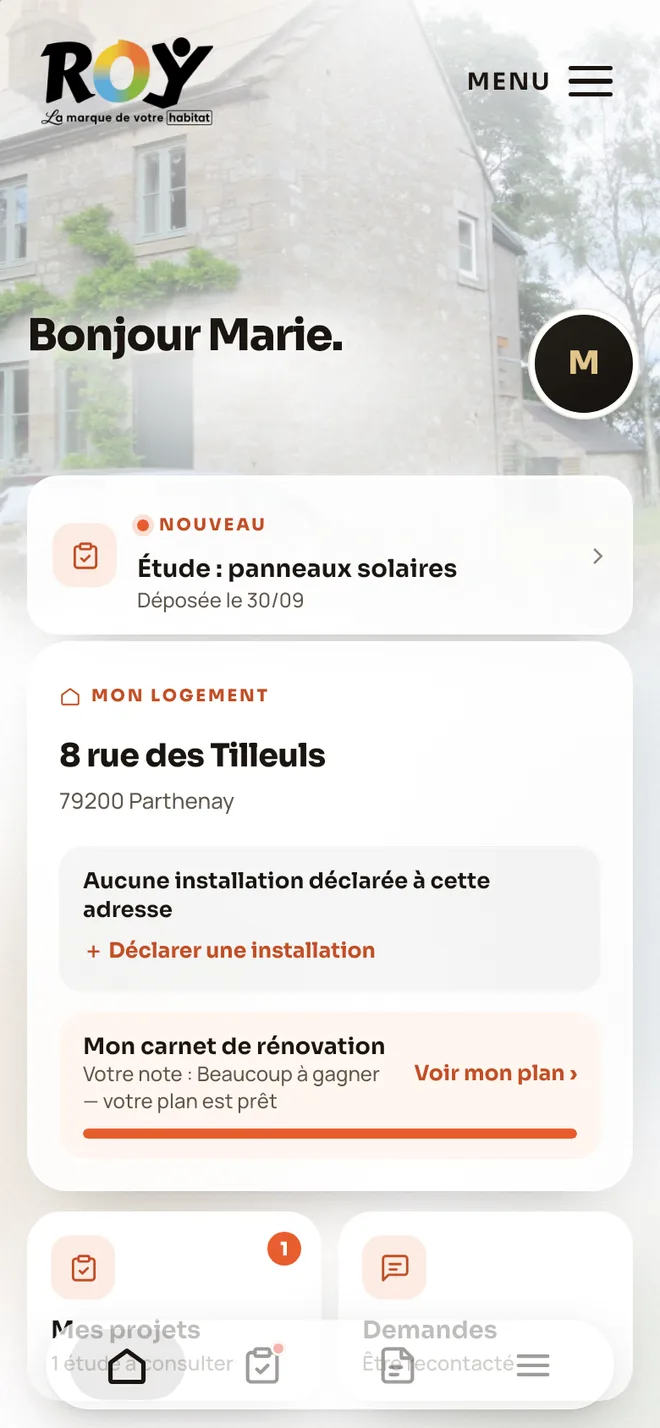Switch to the projects clipboard tab

pos(262,1365)
